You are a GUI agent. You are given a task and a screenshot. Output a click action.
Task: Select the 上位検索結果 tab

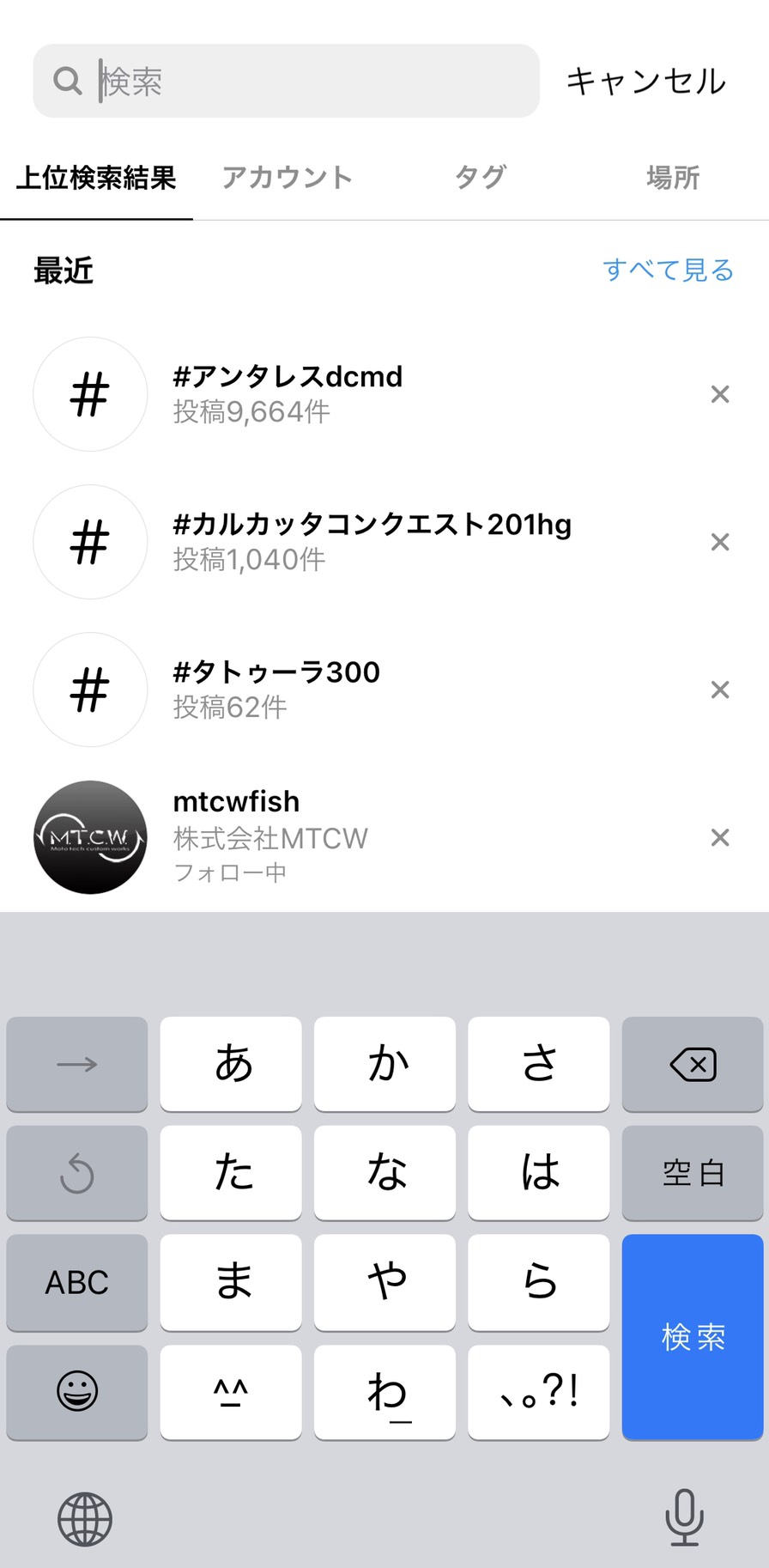click(96, 178)
